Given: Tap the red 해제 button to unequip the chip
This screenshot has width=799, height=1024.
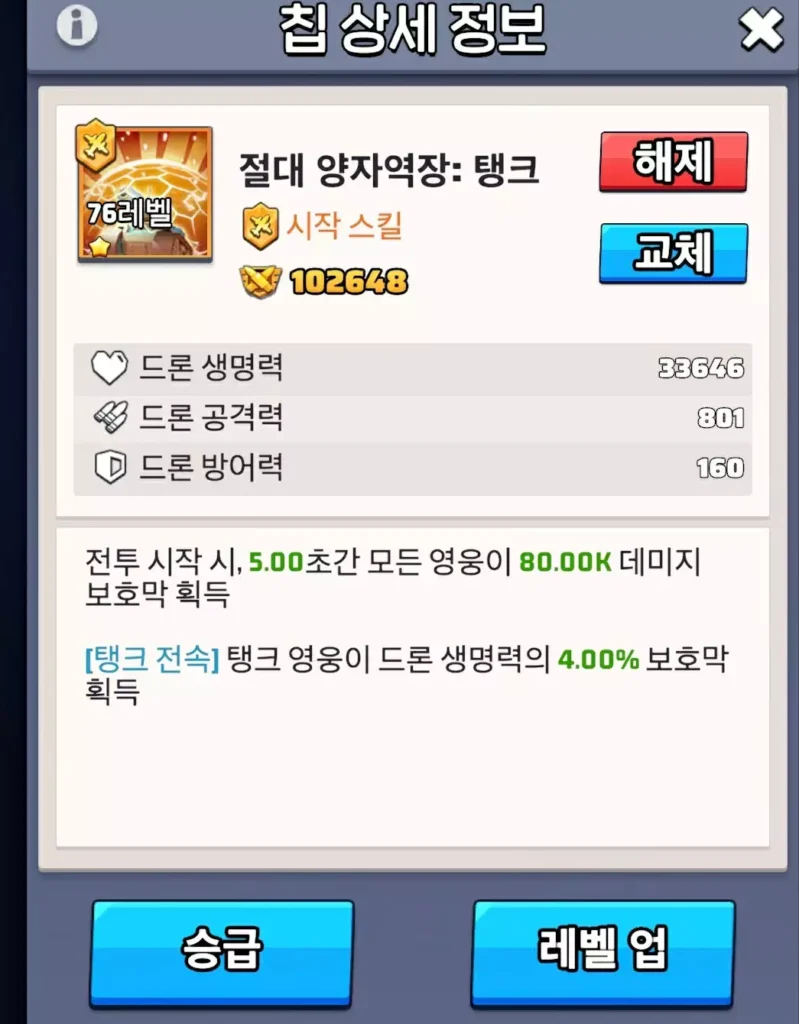Looking at the screenshot, I should coord(673,161).
